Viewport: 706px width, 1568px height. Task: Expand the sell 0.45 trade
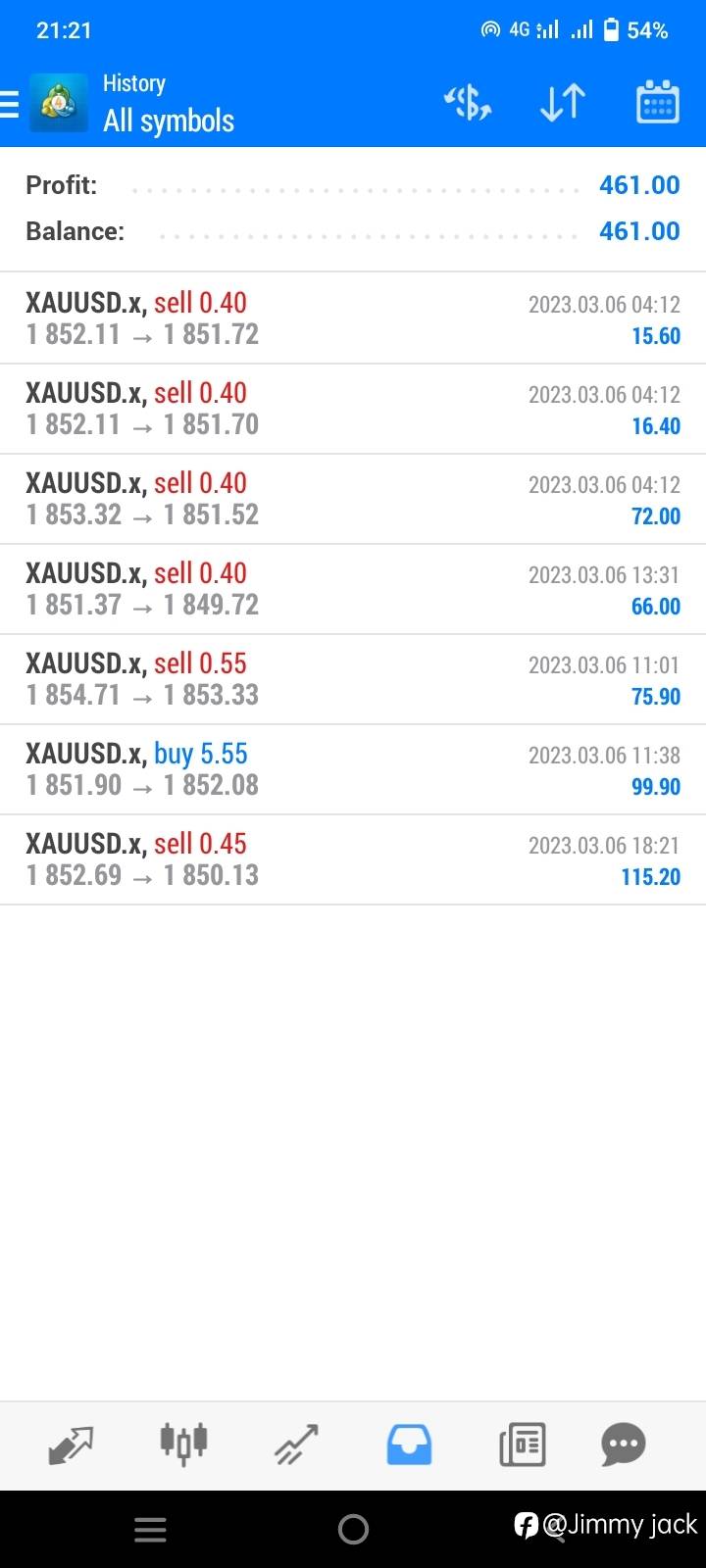[x=353, y=859]
